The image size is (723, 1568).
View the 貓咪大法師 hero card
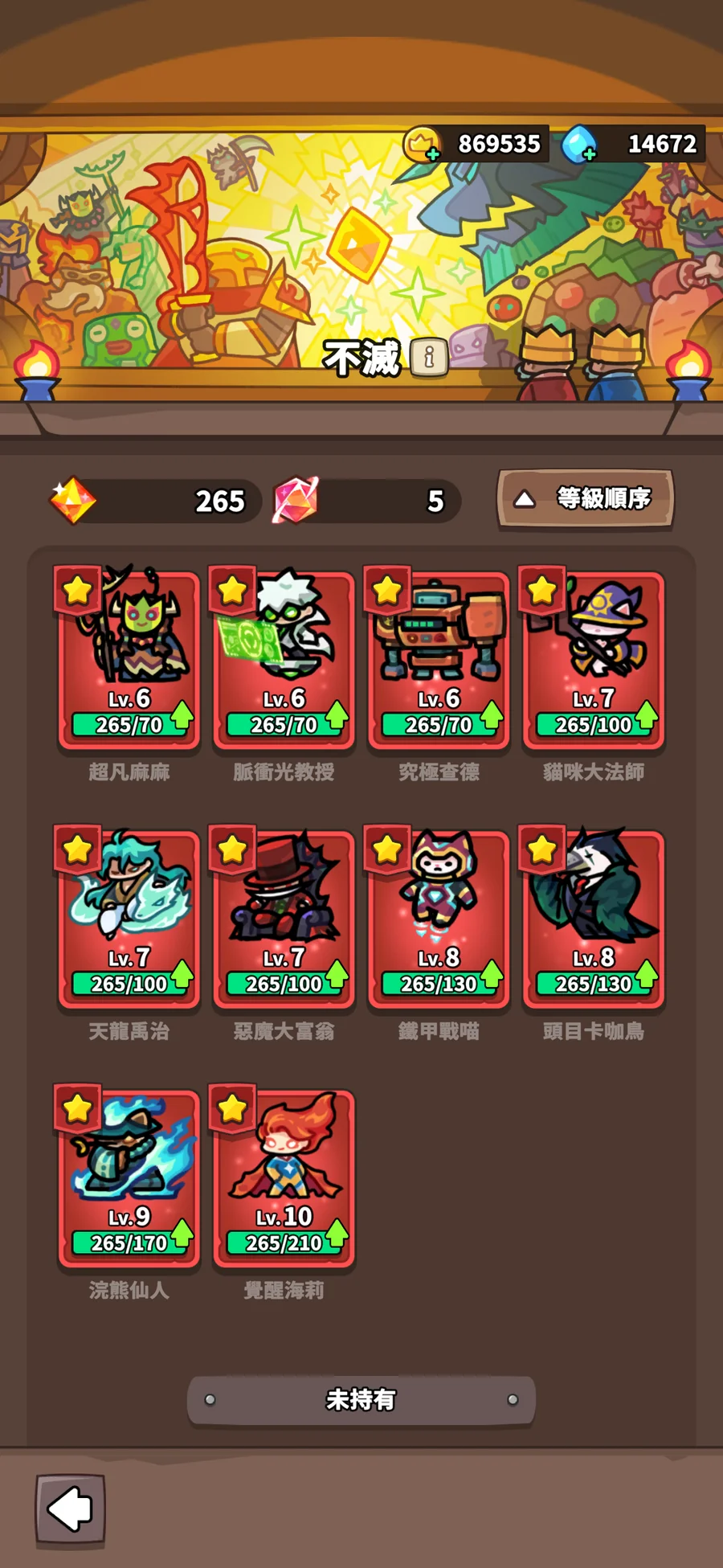coord(594,659)
